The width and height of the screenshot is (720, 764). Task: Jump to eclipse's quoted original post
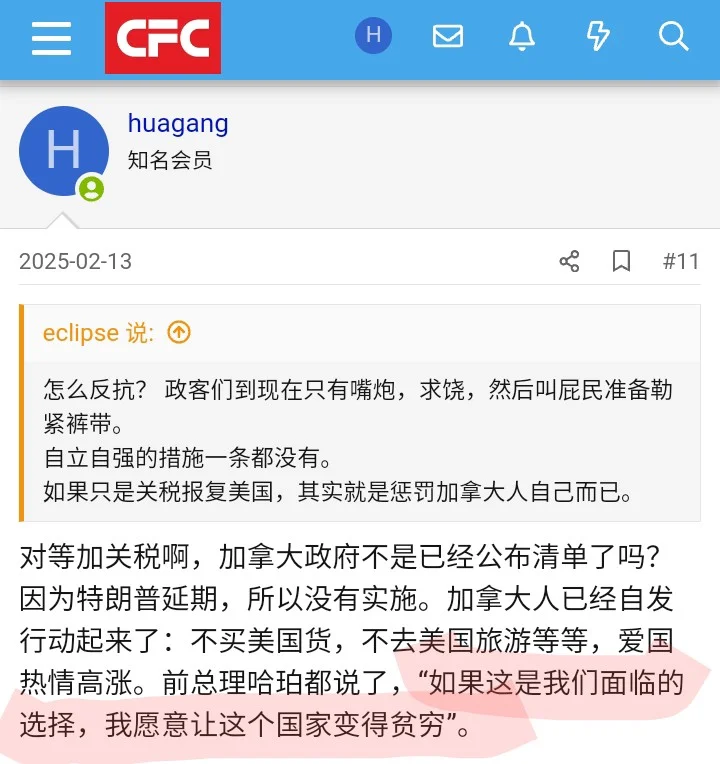coord(178,333)
